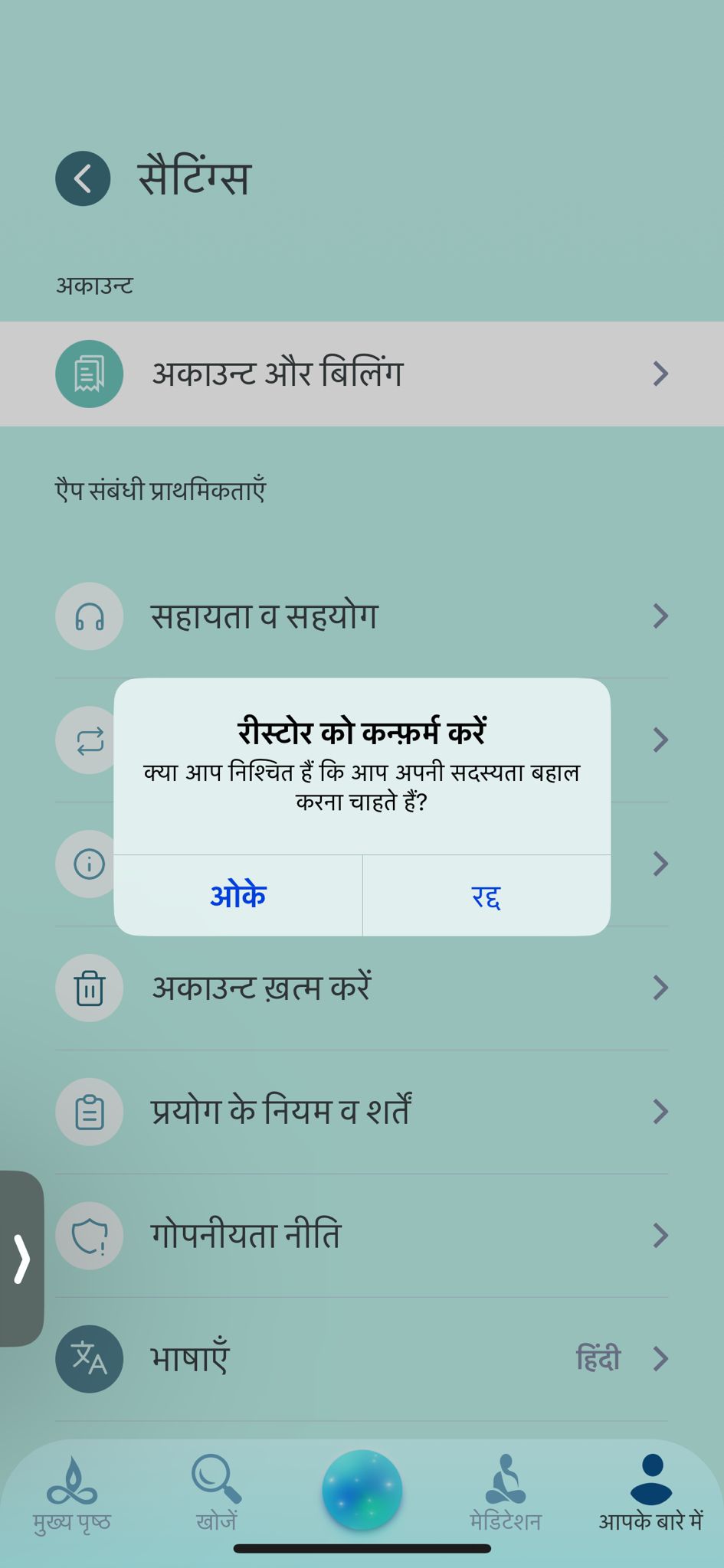The width and height of the screenshot is (724, 1568).
Task: Cancel the restore dialog with रद्द
Action: (x=486, y=895)
